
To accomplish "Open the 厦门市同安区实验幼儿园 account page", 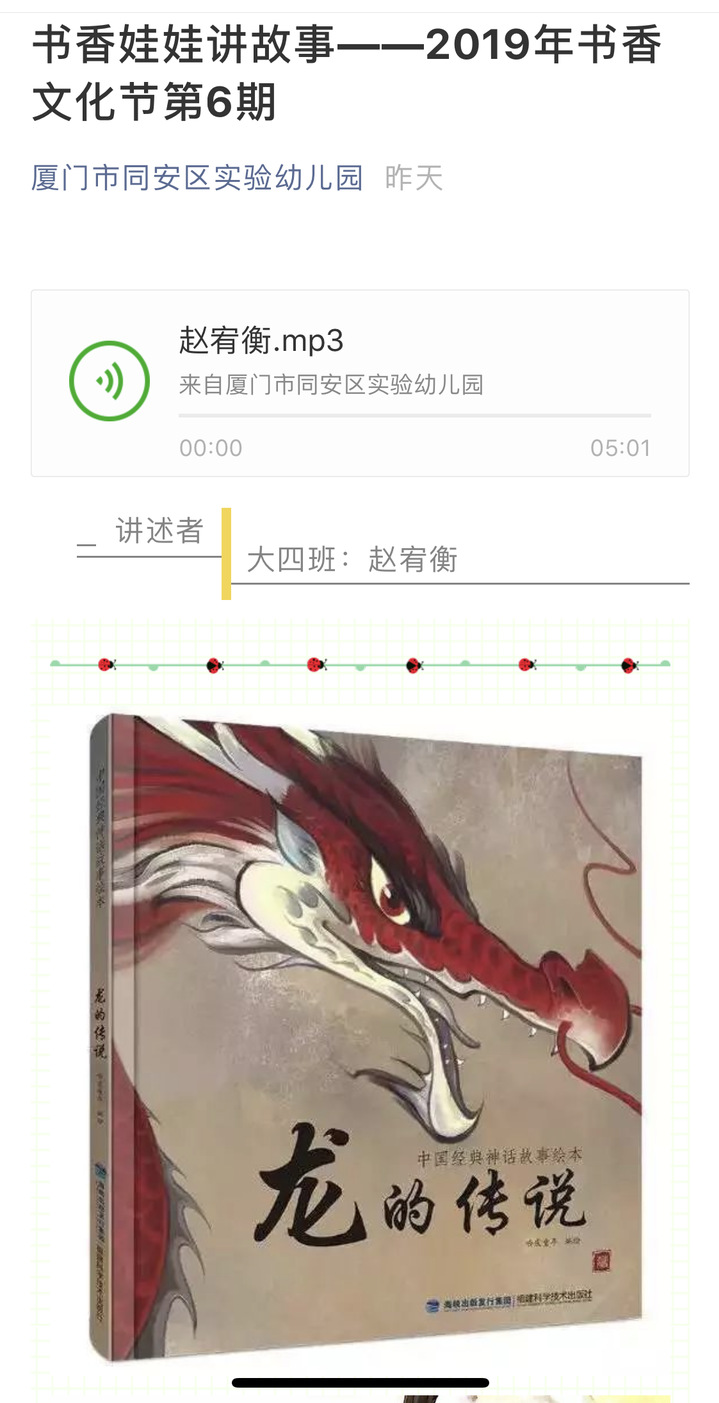I will tap(197, 179).
